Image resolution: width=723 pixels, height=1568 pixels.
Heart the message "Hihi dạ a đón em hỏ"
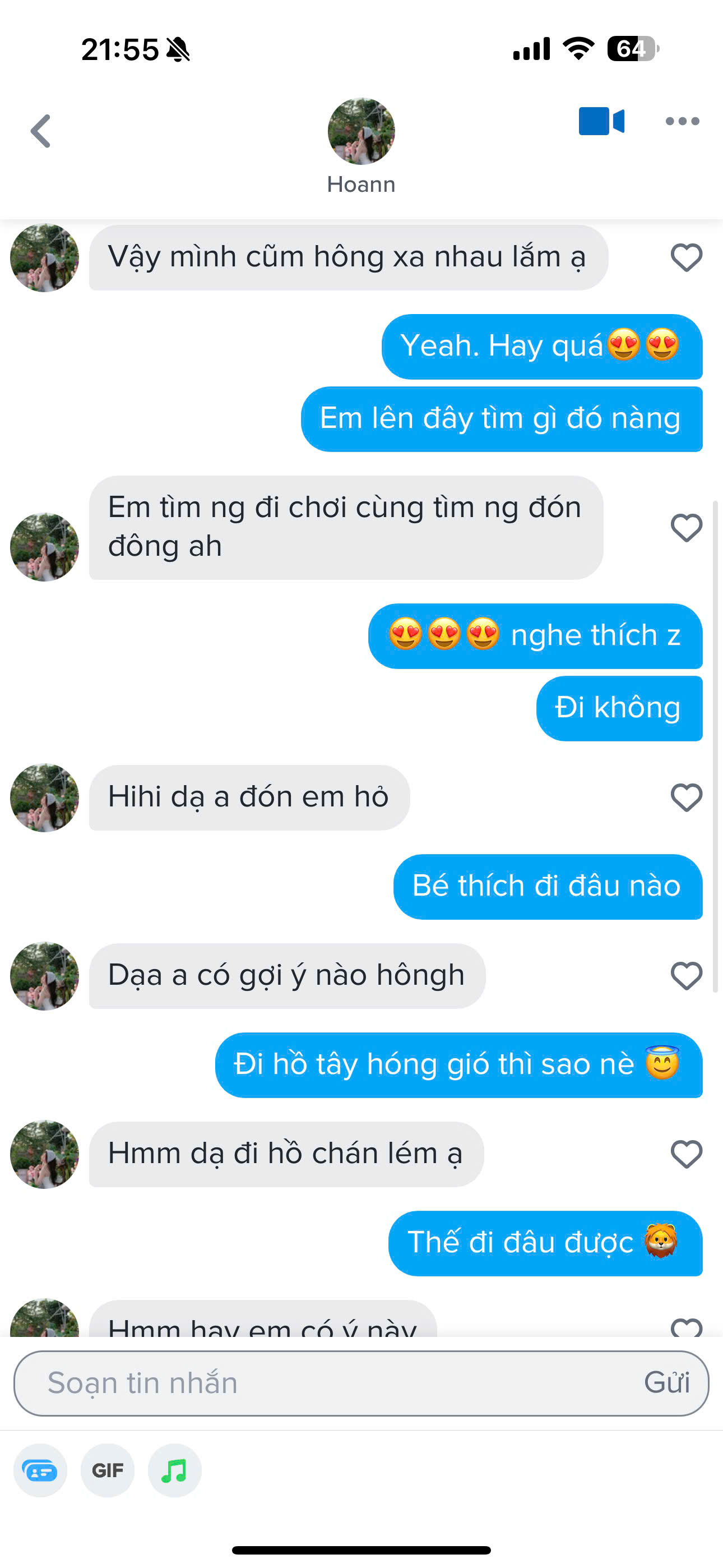click(687, 797)
